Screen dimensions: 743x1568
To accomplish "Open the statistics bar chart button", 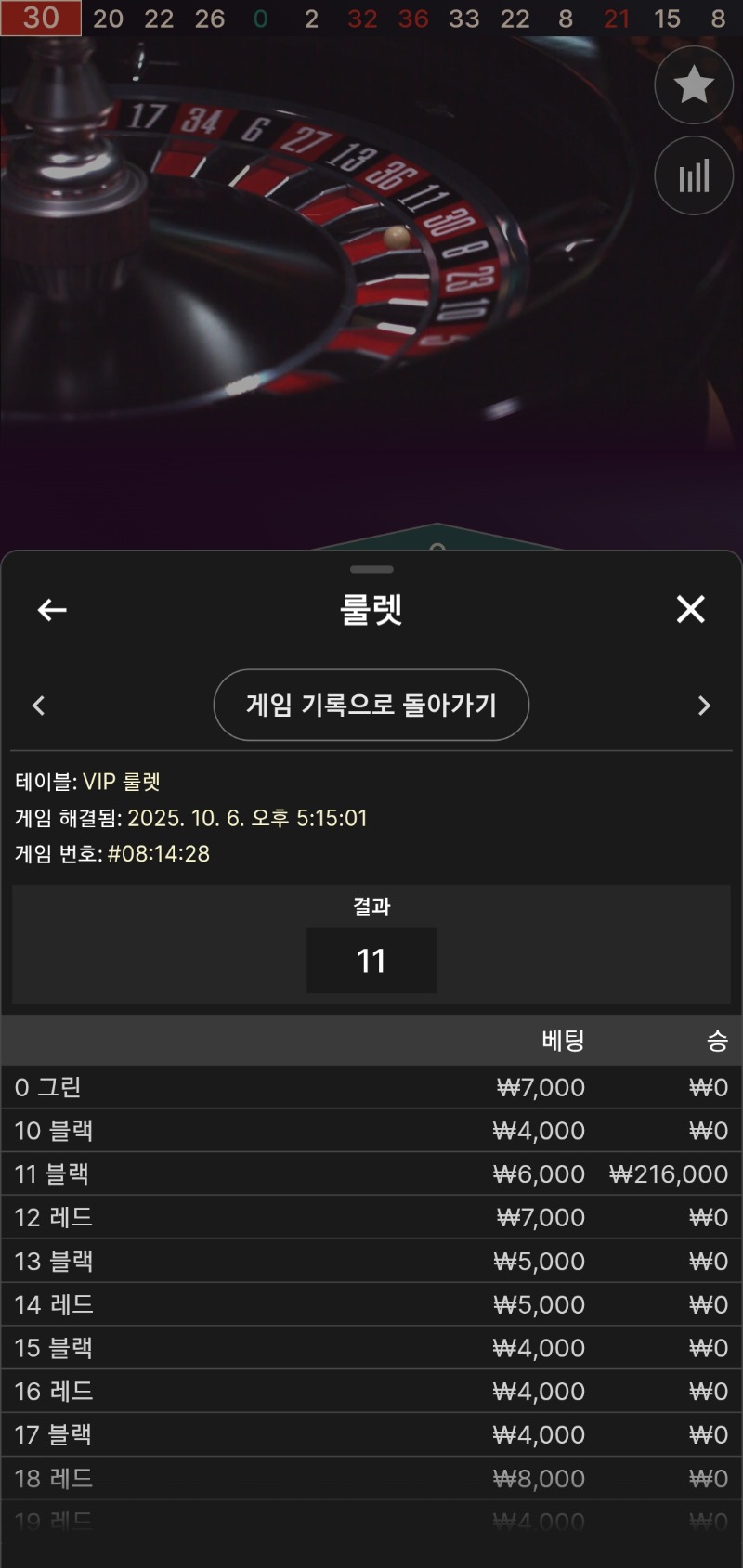I will tap(694, 175).
